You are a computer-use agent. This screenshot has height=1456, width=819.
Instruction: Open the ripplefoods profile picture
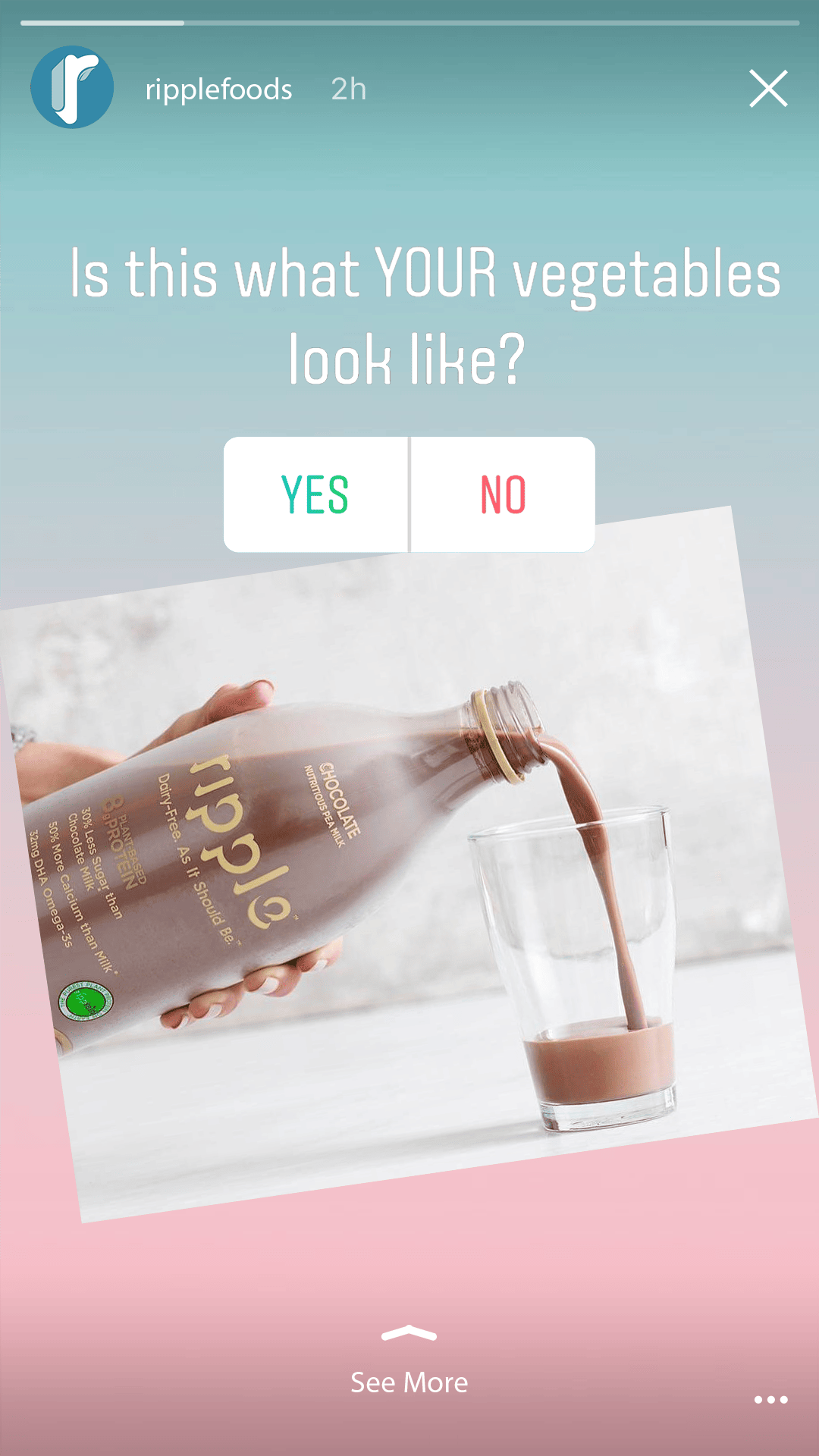(72, 87)
